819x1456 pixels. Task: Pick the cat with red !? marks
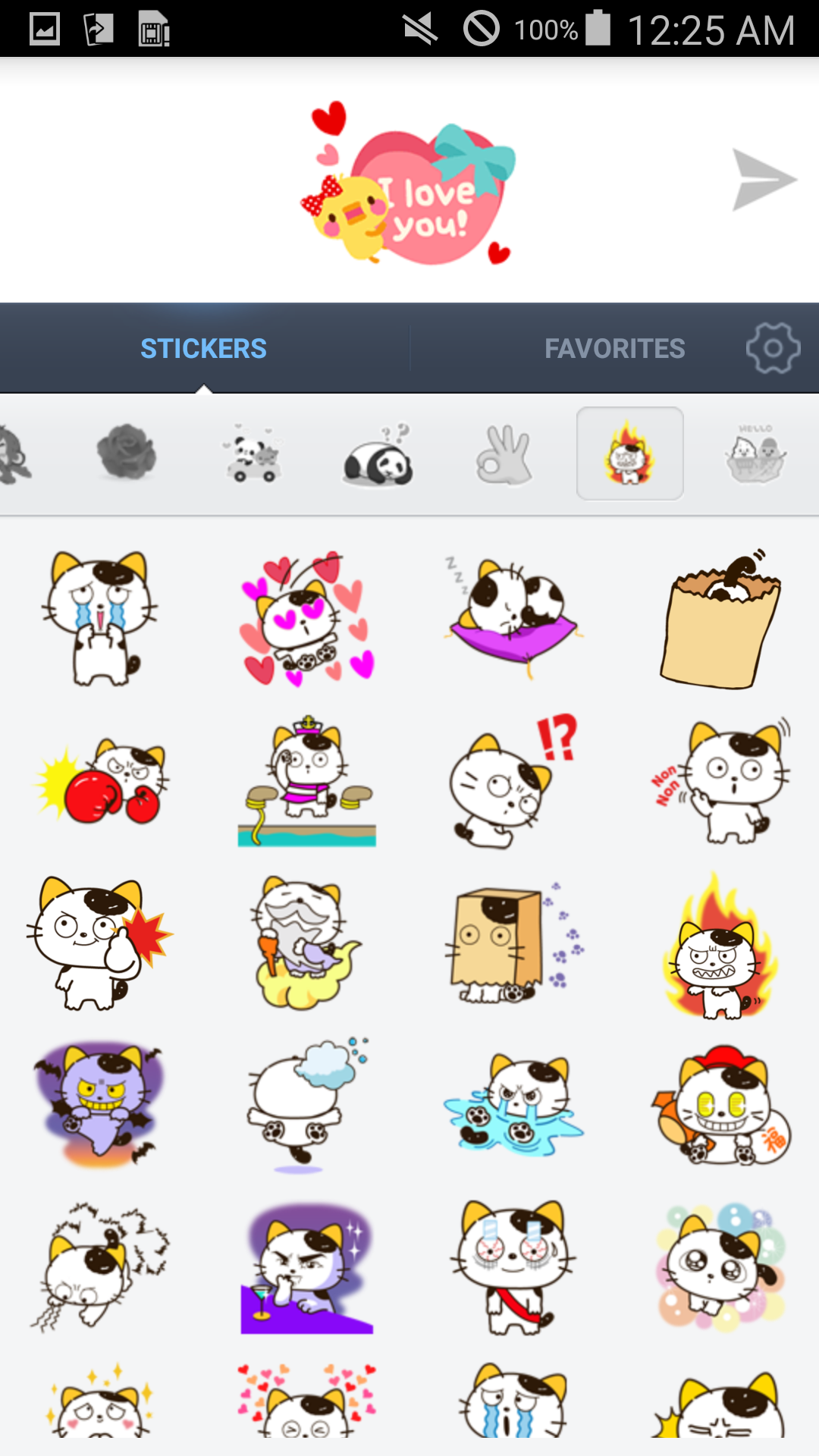click(513, 781)
